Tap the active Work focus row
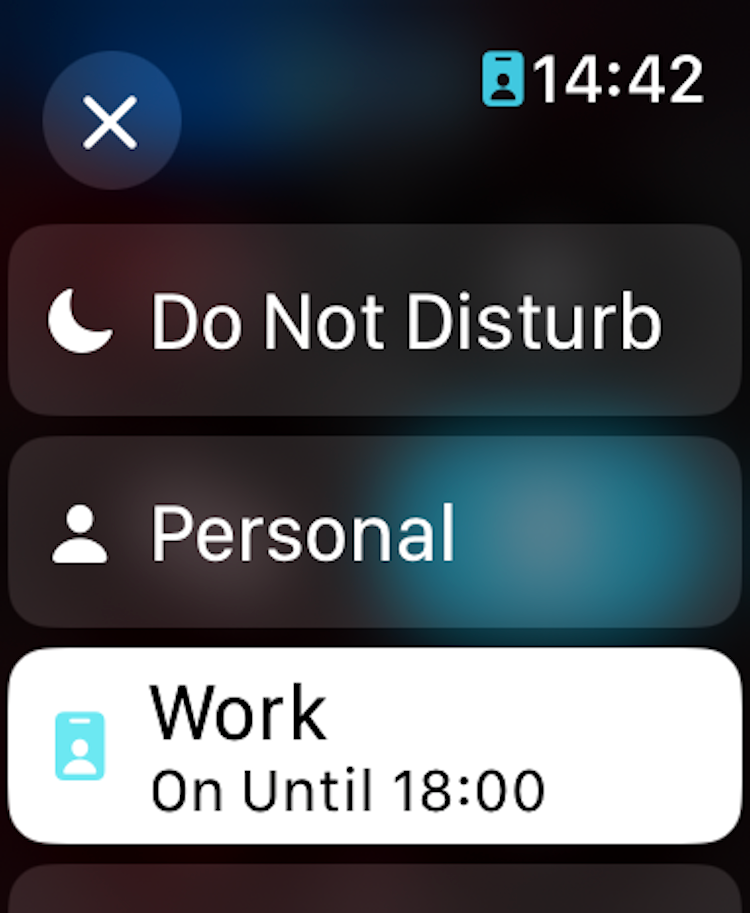Screen dimensions: 750x913 tap(374, 745)
